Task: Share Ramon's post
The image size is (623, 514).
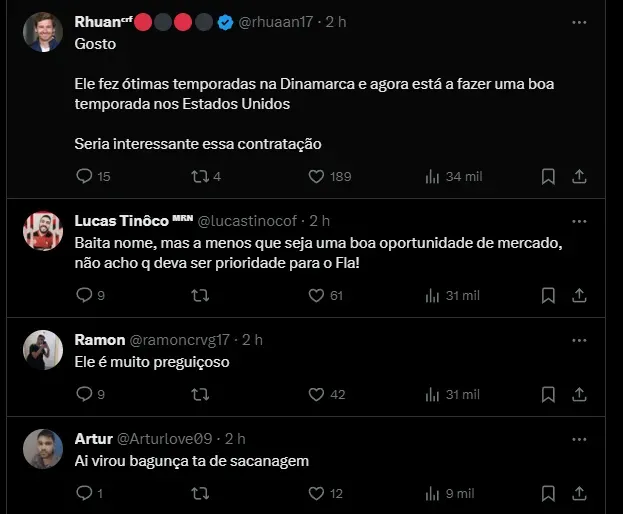Action: 579,394
